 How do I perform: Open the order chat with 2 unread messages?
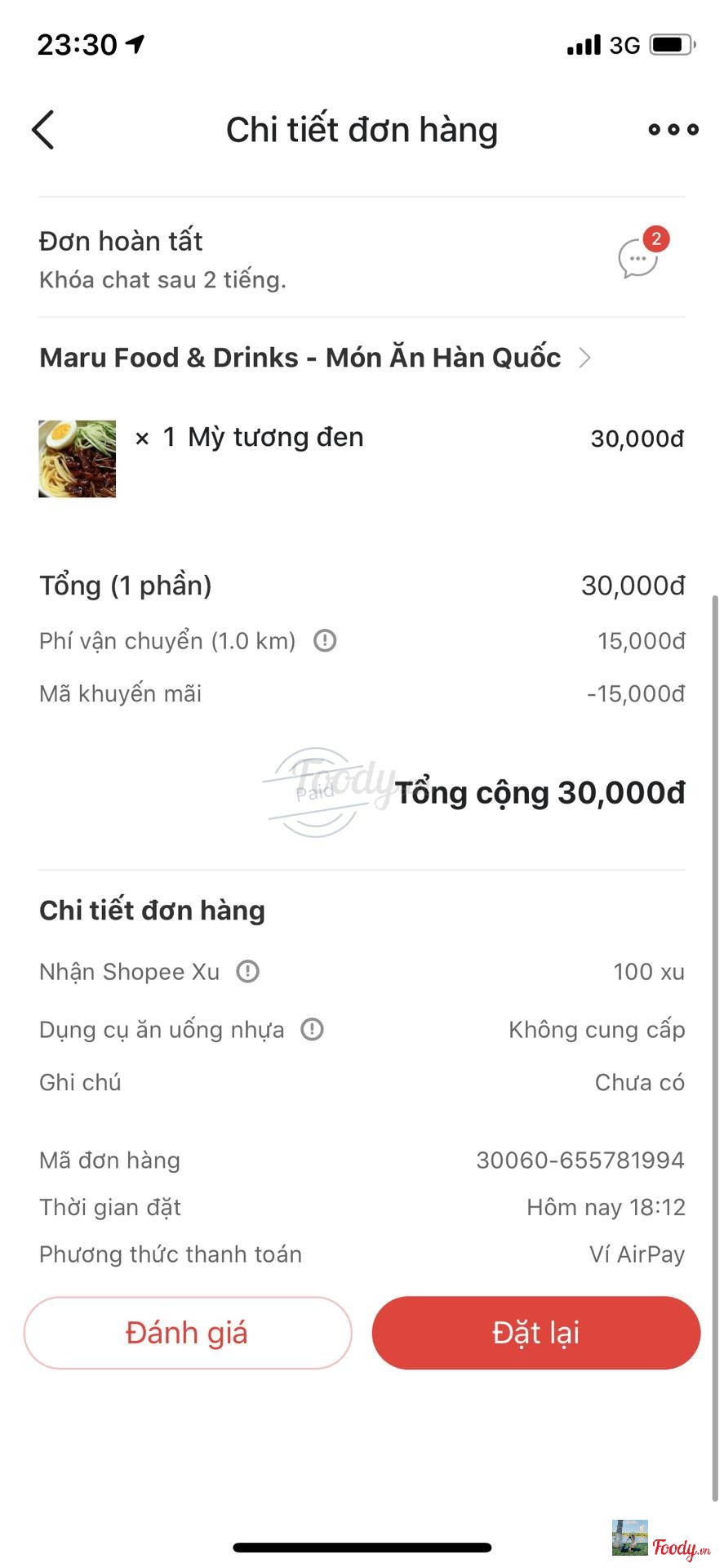click(639, 258)
